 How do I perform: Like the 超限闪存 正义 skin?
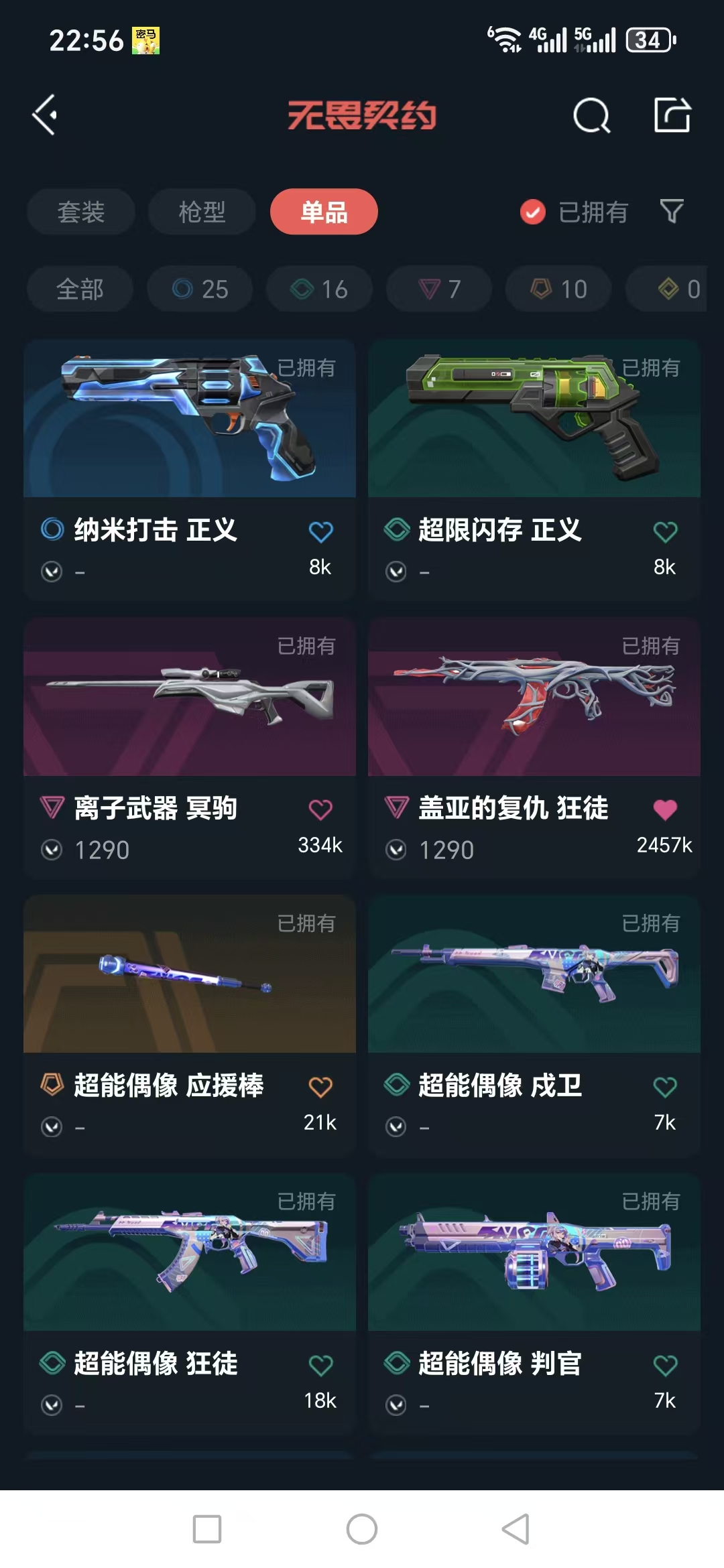[665, 532]
